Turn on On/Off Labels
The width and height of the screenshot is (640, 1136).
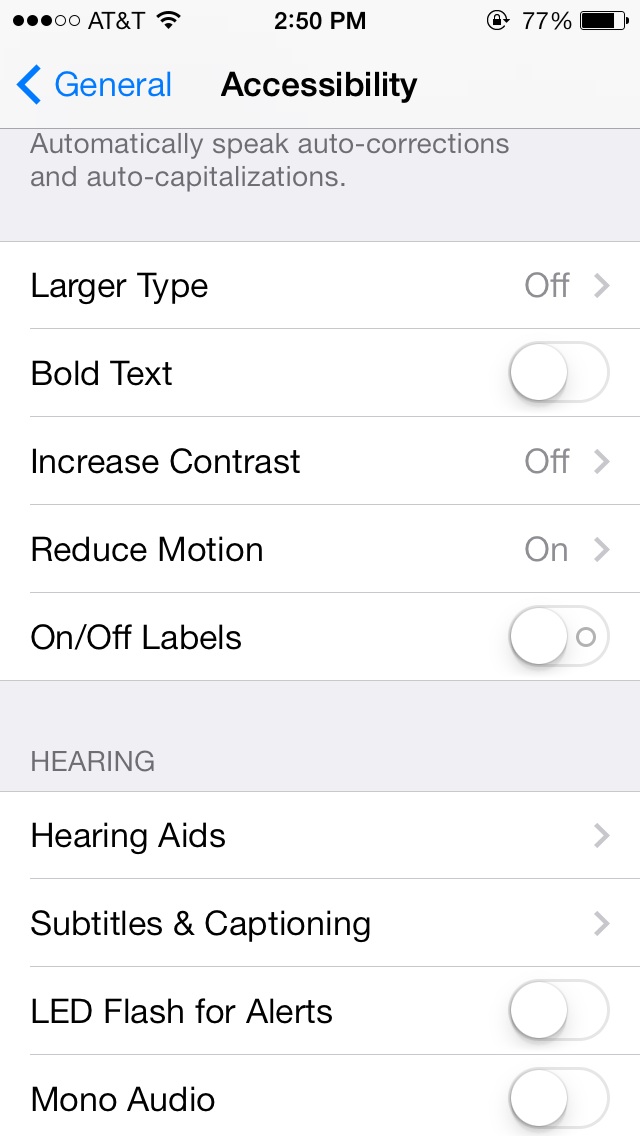[x=559, y=637]
